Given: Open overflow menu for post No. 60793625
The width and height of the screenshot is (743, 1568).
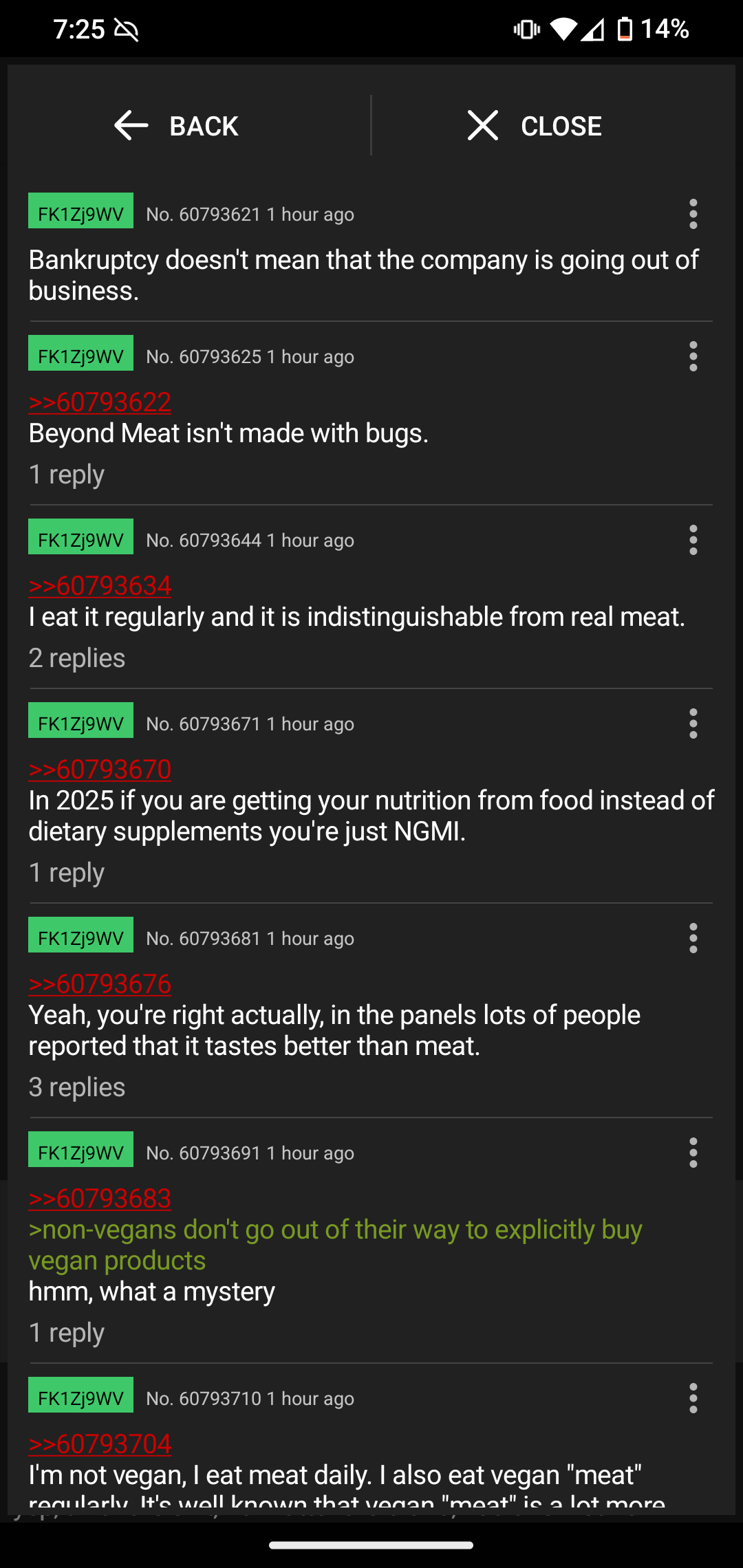Looking at the screenshot, I should [x=693, y=357].
